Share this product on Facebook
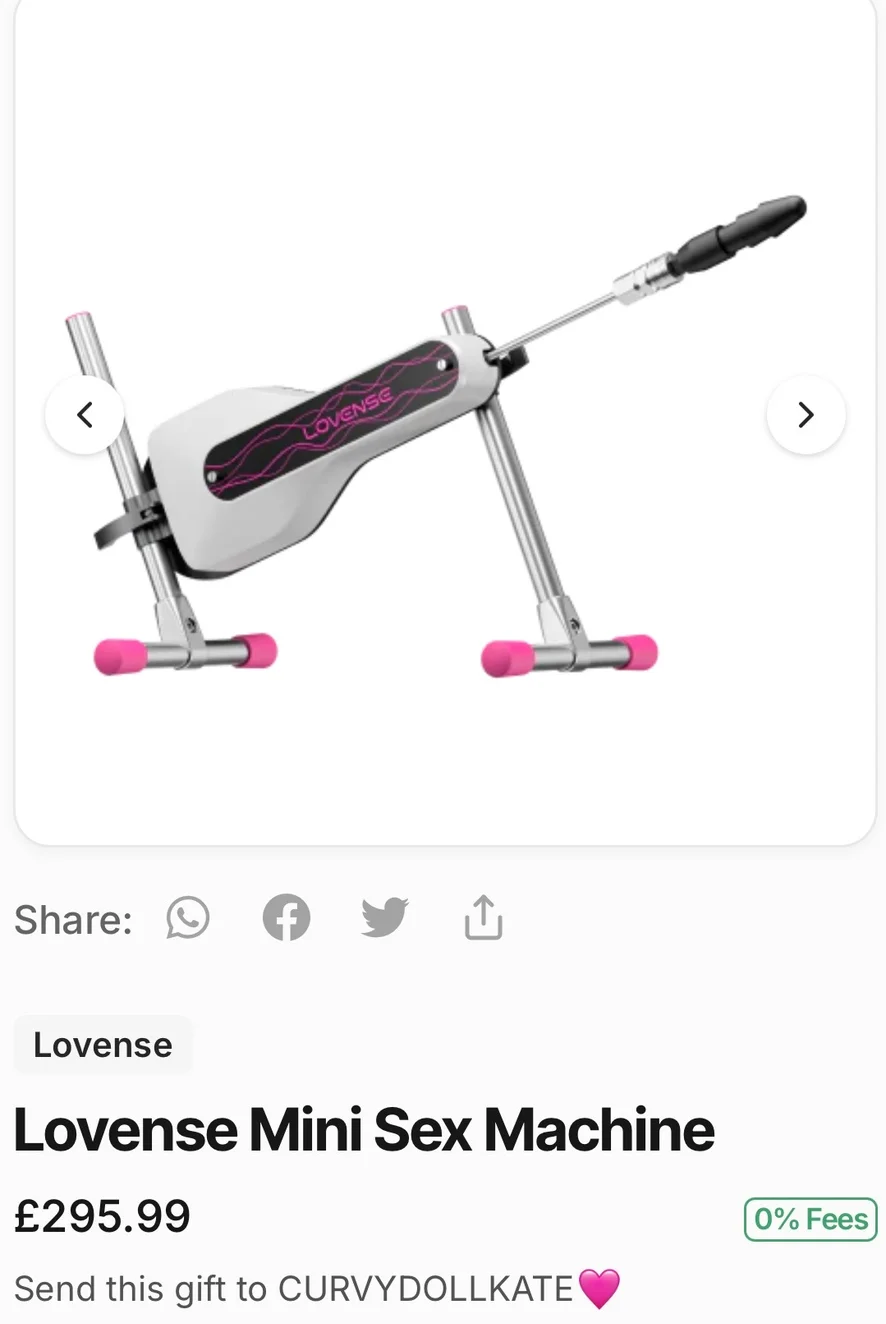886x1324 pixels. [286, 917]
